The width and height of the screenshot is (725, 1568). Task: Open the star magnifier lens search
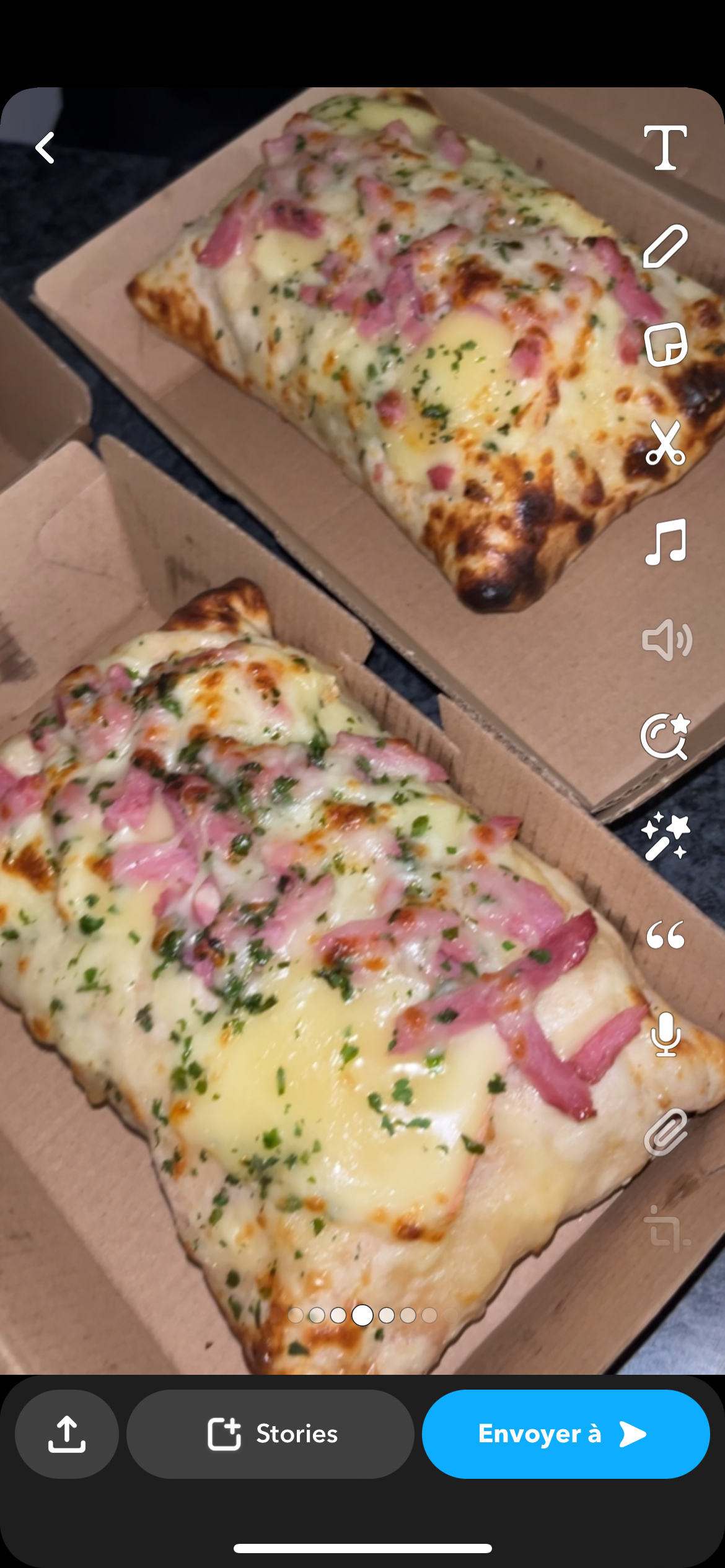coord(665,737)
